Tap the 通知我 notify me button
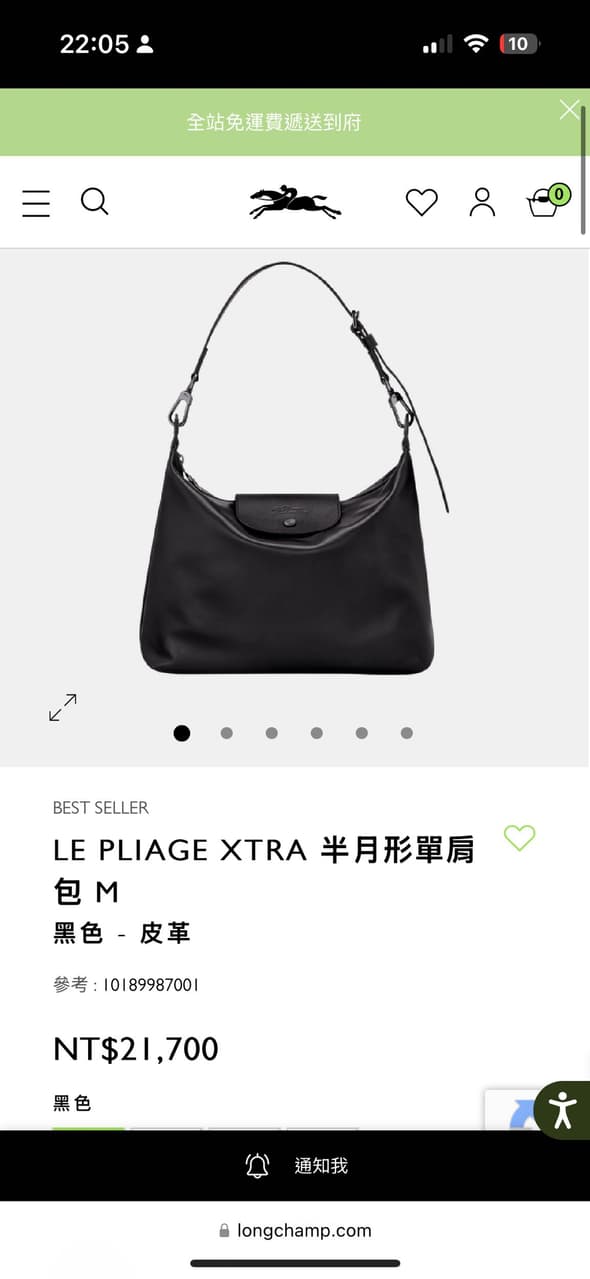Viewport: 590px width, 1279px height. click(295, 1165)
